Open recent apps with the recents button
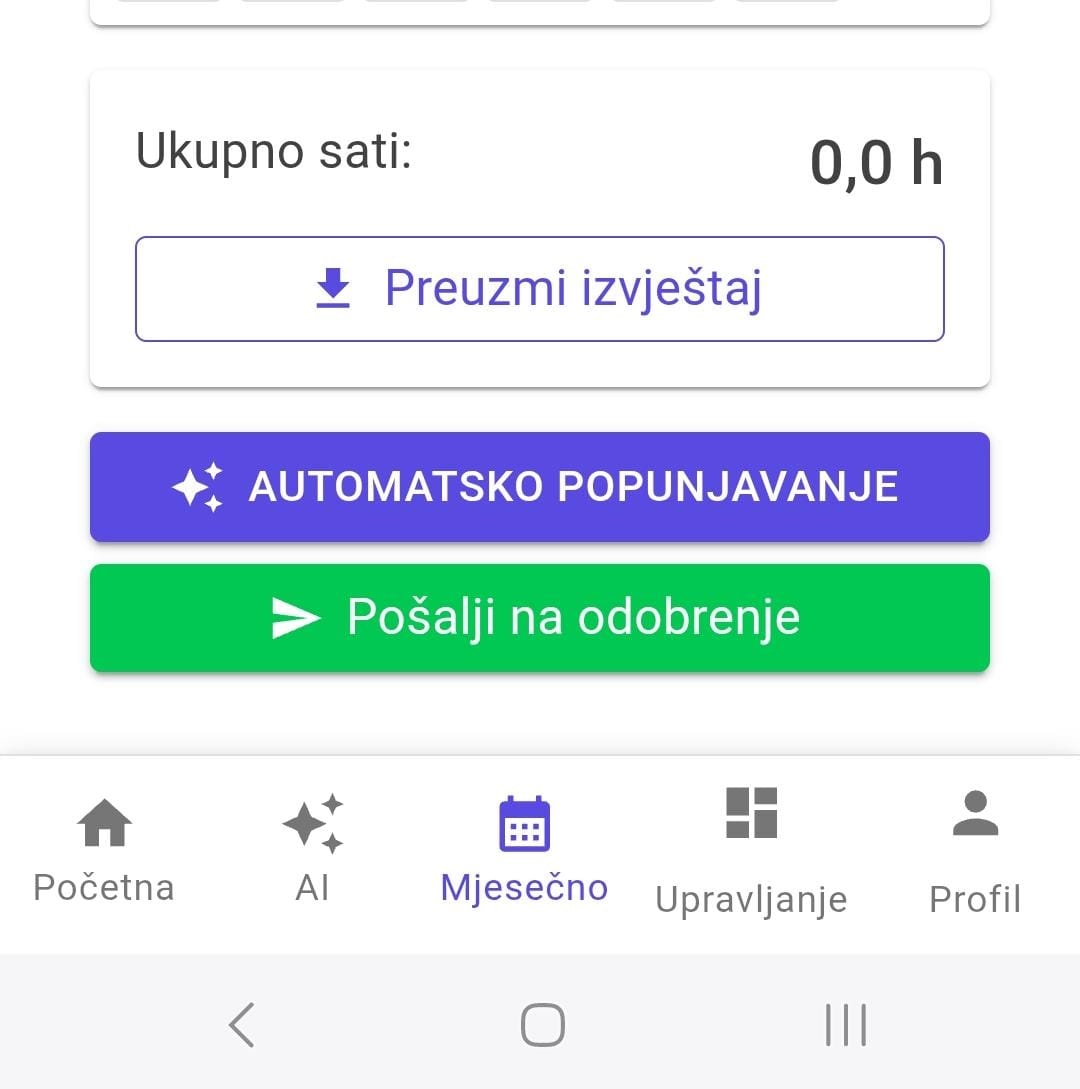 846,1024
